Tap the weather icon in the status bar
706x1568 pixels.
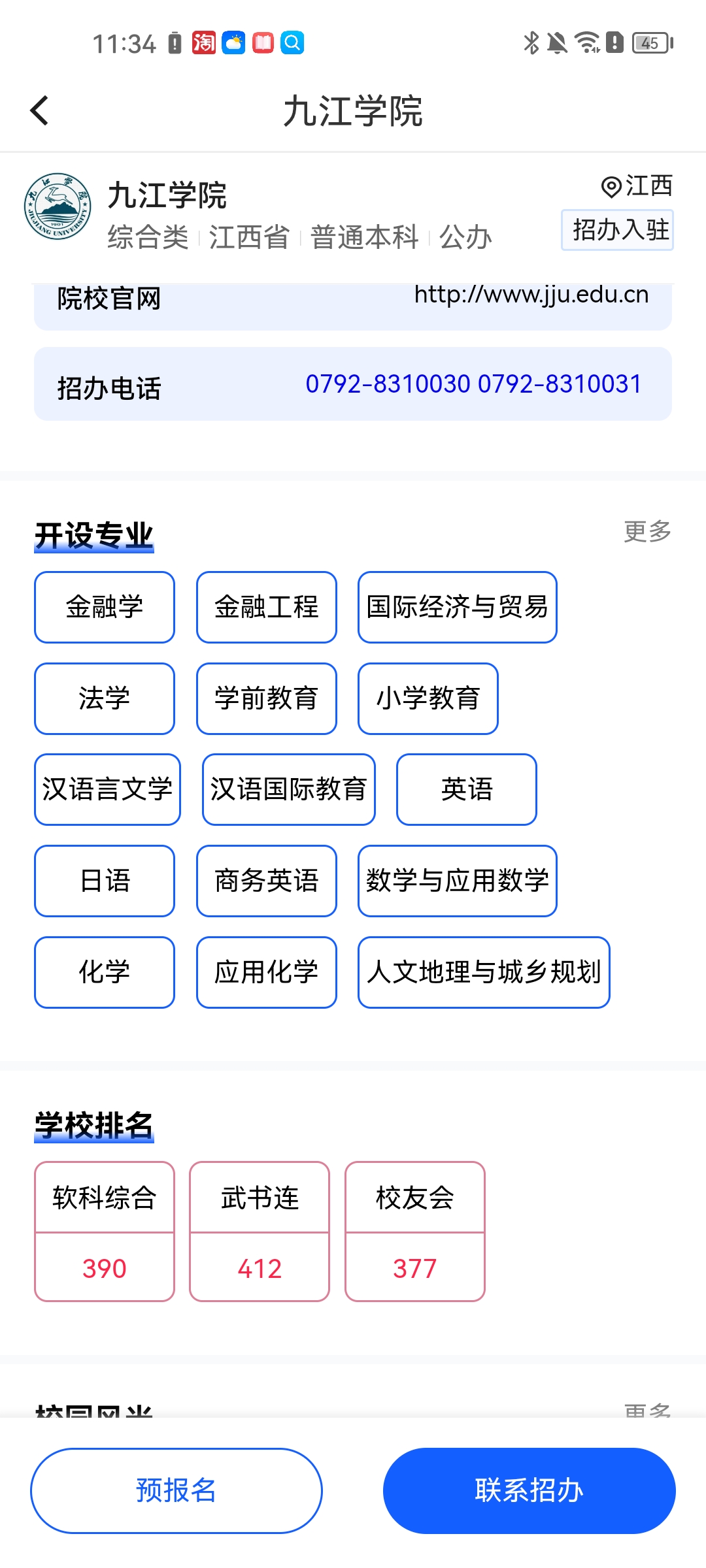point(234,43)
